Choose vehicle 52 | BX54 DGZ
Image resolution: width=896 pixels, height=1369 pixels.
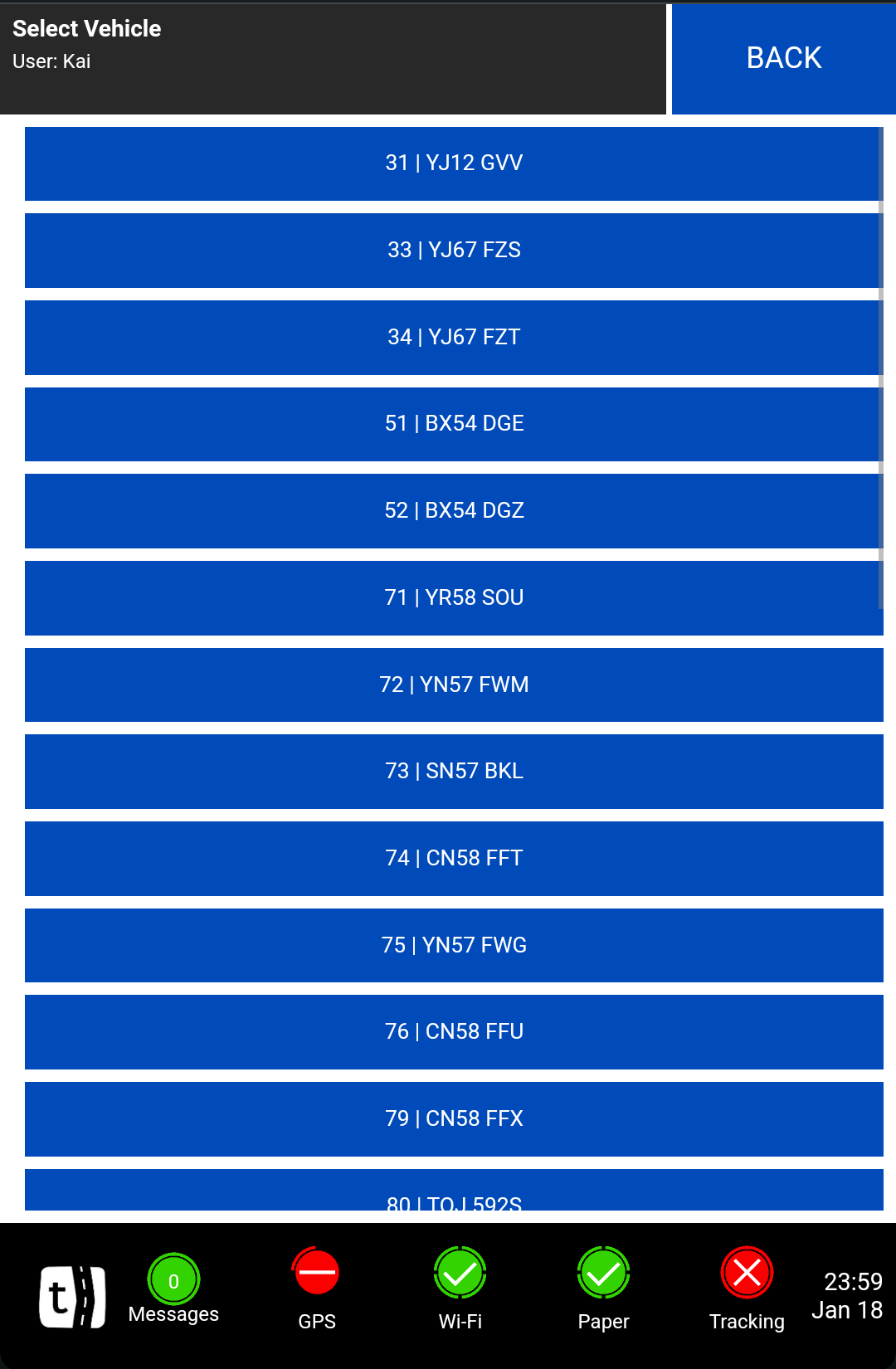(x=453, y=511)
